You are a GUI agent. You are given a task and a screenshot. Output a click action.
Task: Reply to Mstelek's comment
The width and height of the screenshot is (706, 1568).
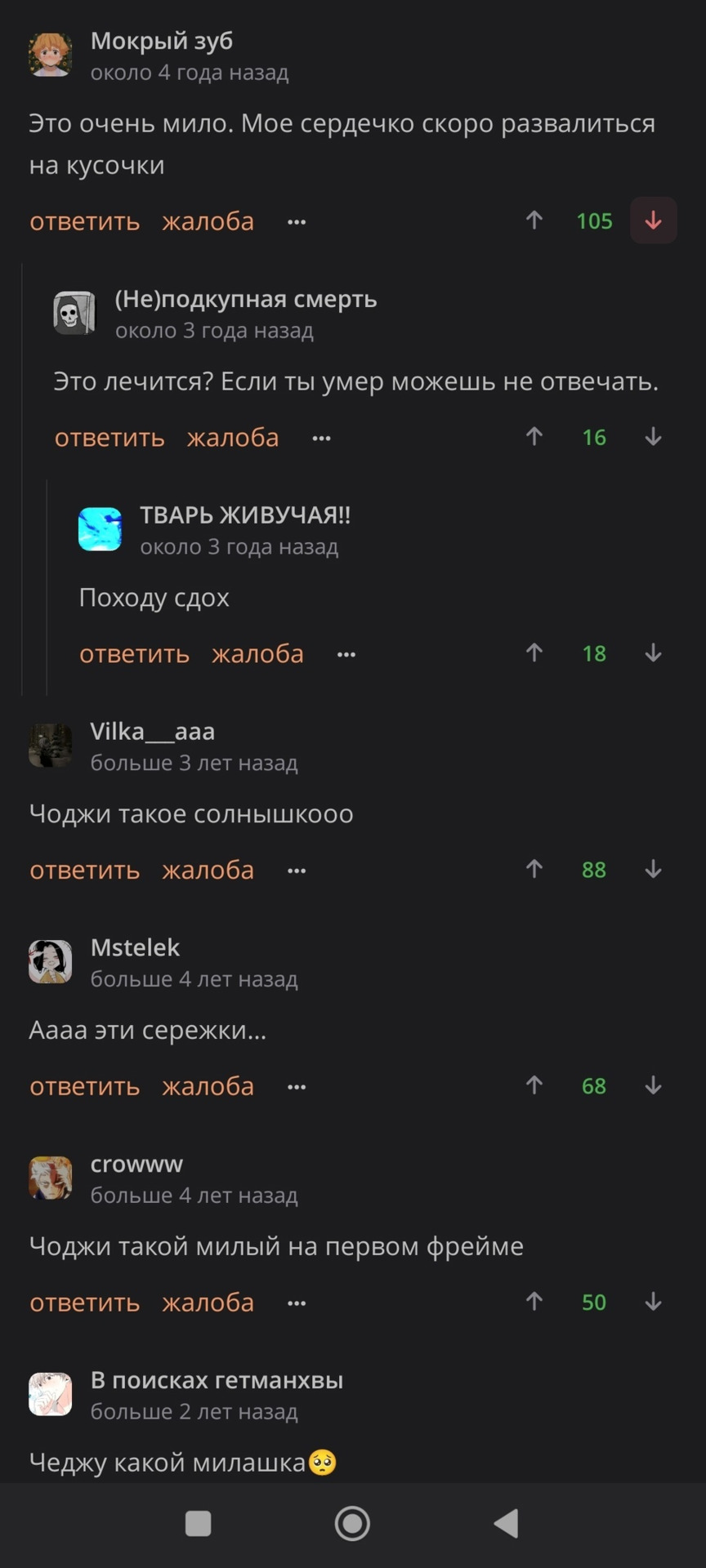84,1087
